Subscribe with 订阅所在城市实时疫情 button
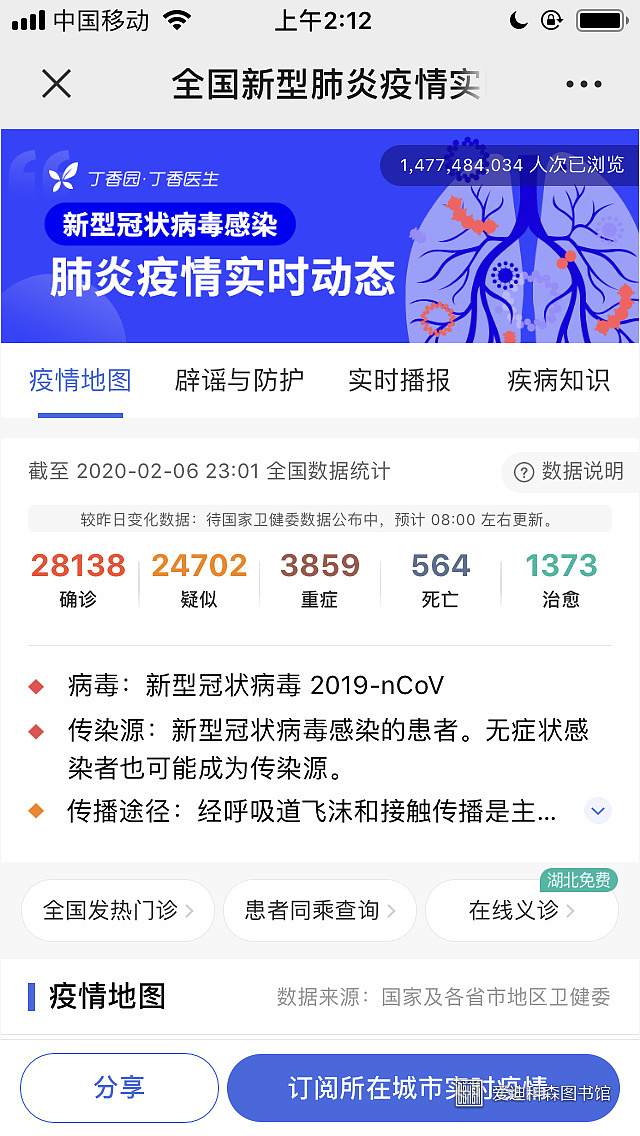This screenshot has height=1136, width=640. (x=423, y=1088)
